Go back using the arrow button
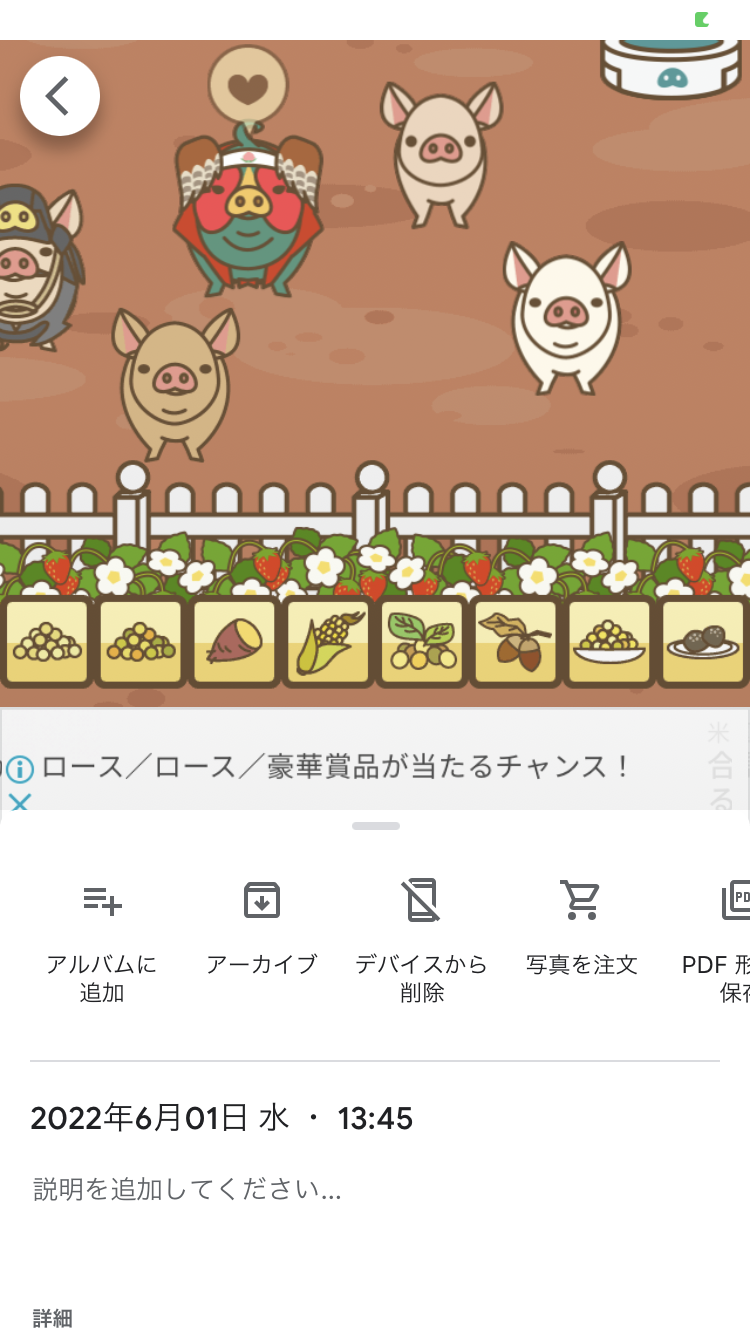Screen dimensions: 750x1334 tap(60, 96)
